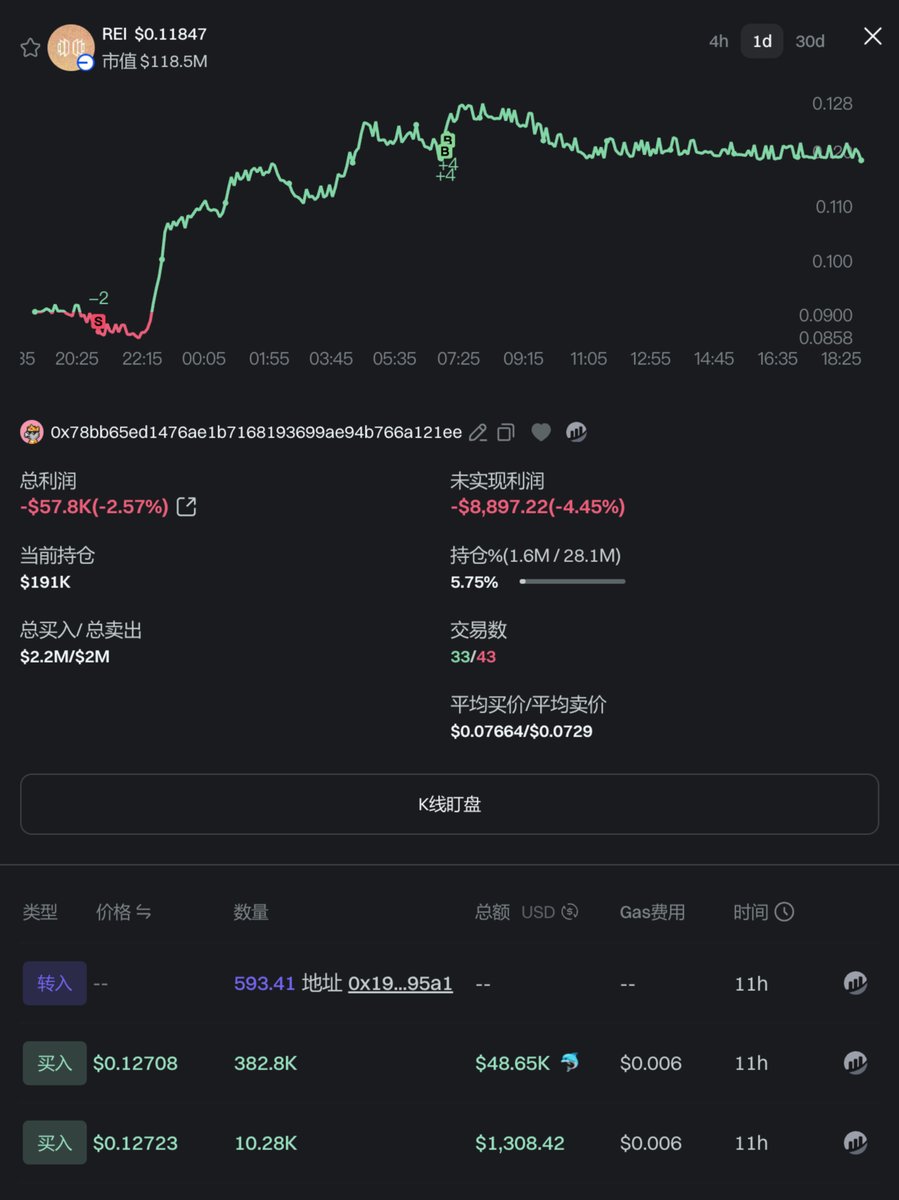Open the K线盯盘 chart monitor

point(449,804)
